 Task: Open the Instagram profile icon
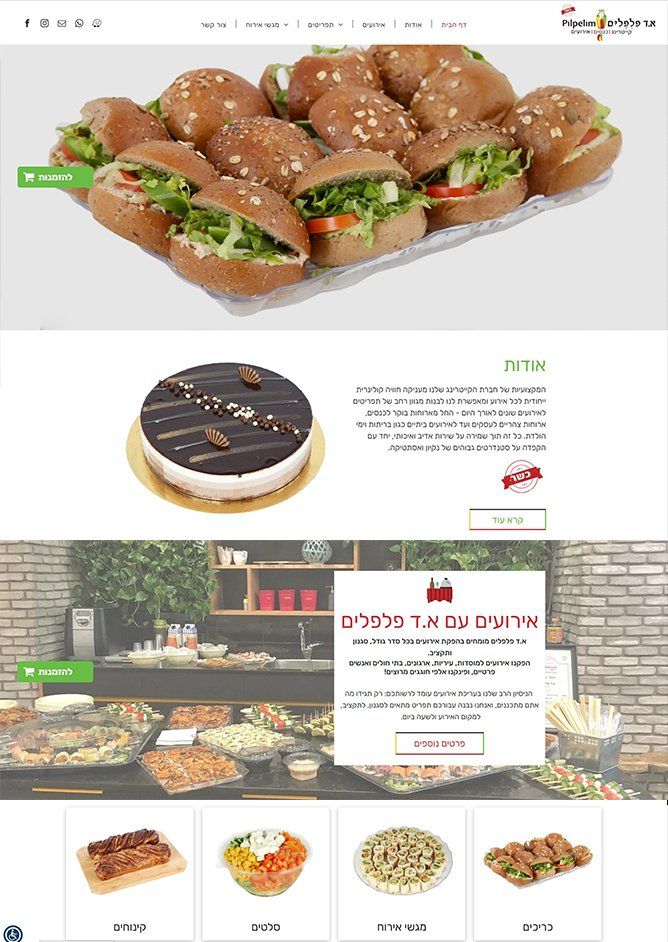[44, 23]
